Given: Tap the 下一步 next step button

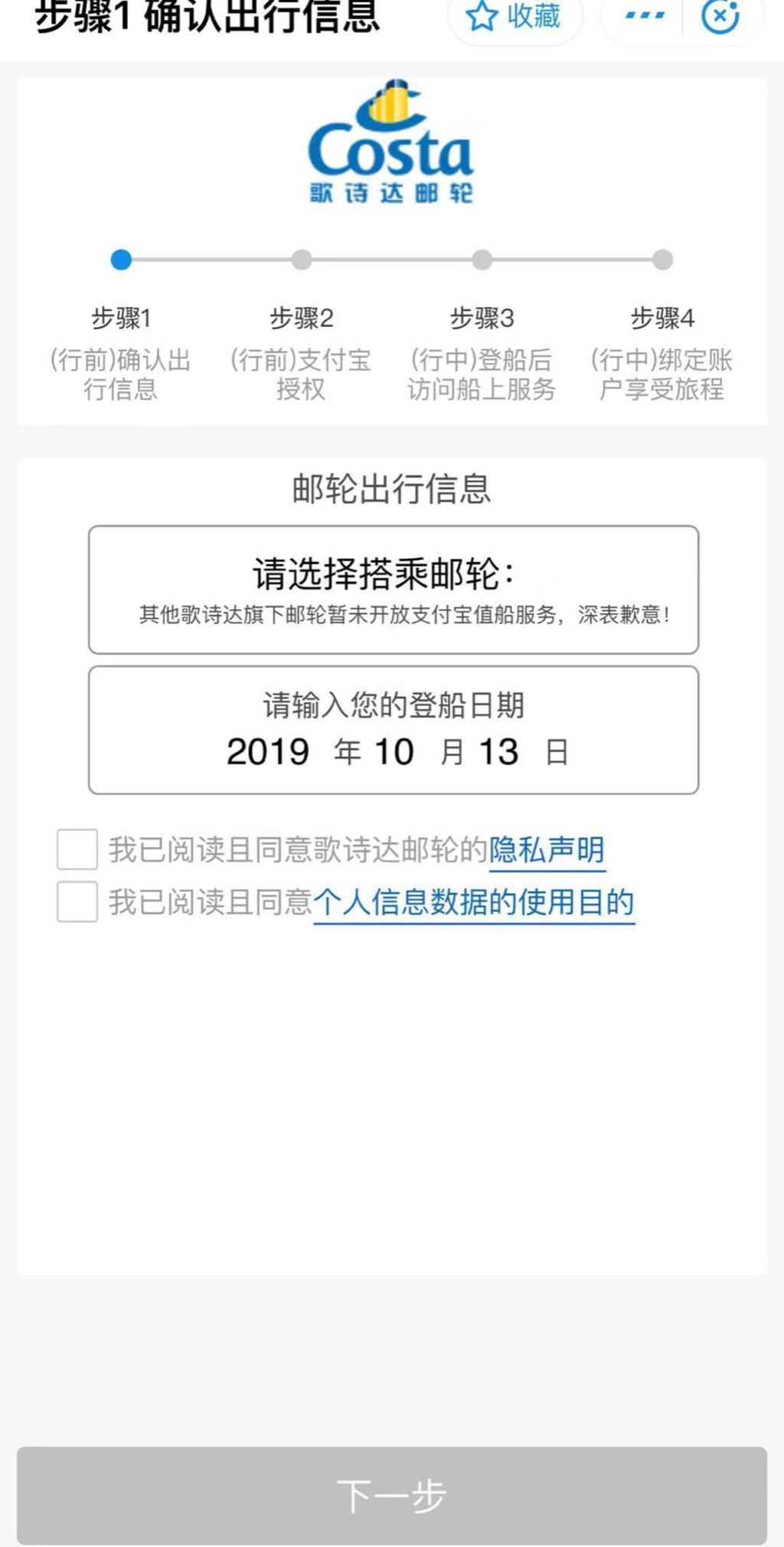Looking at the screenshot, I should pos(392,1495).
